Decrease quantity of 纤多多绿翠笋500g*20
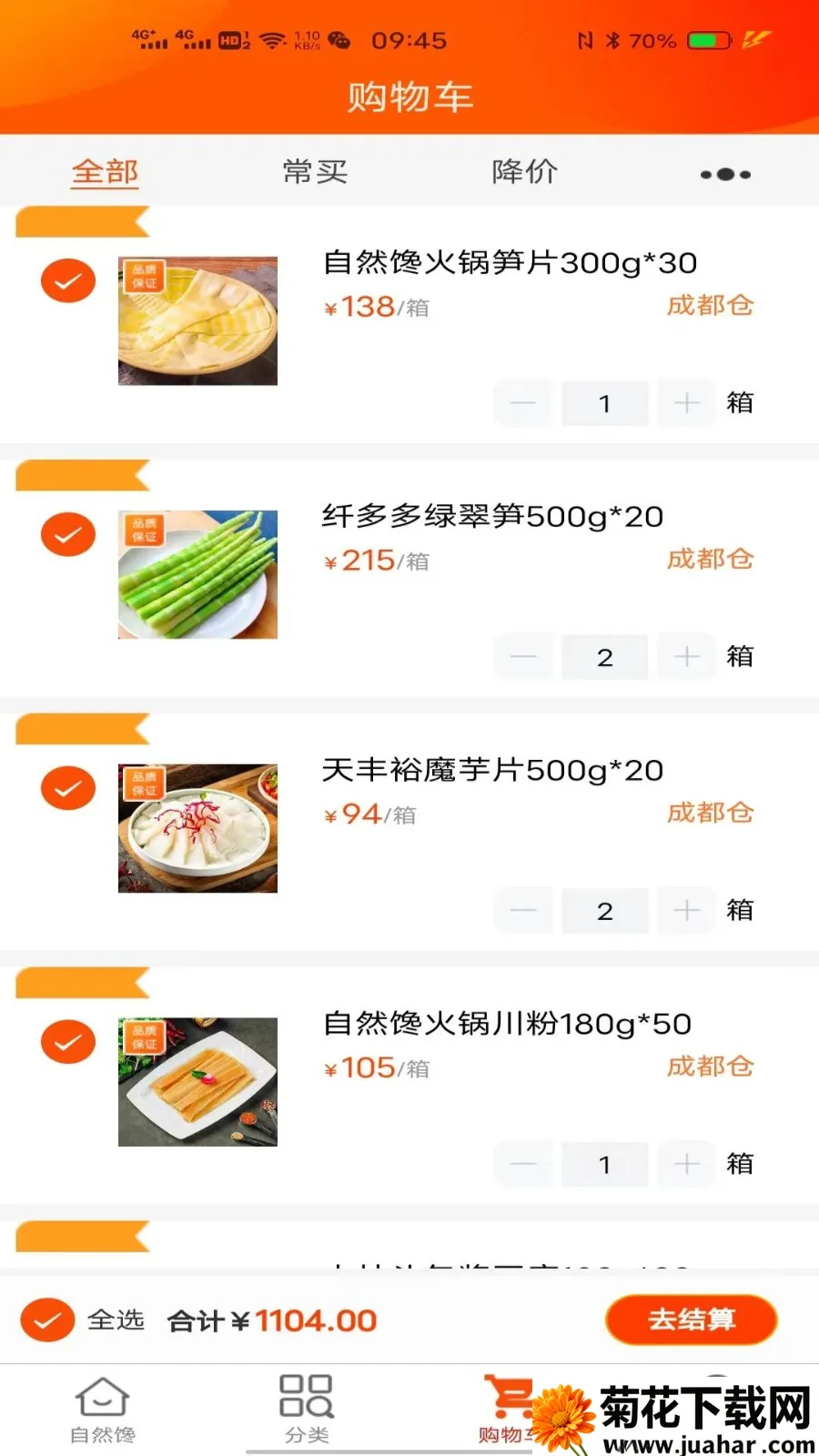Screen dimensions: 819x1456 [x=523, y=657]
